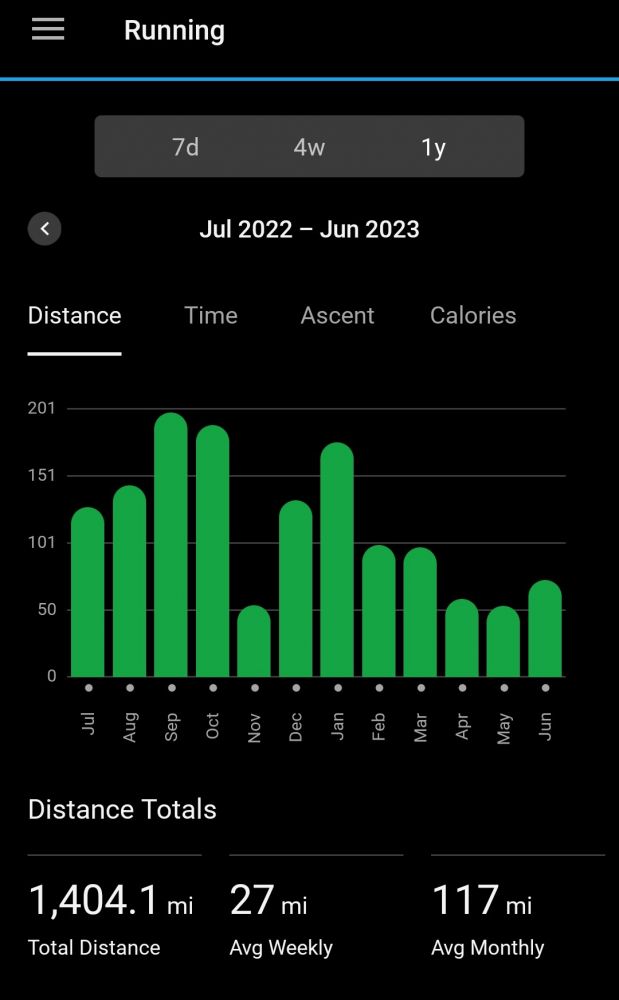Tap the Nov bar in the chart
The image size is (619, 1000).
click(254, 642)
